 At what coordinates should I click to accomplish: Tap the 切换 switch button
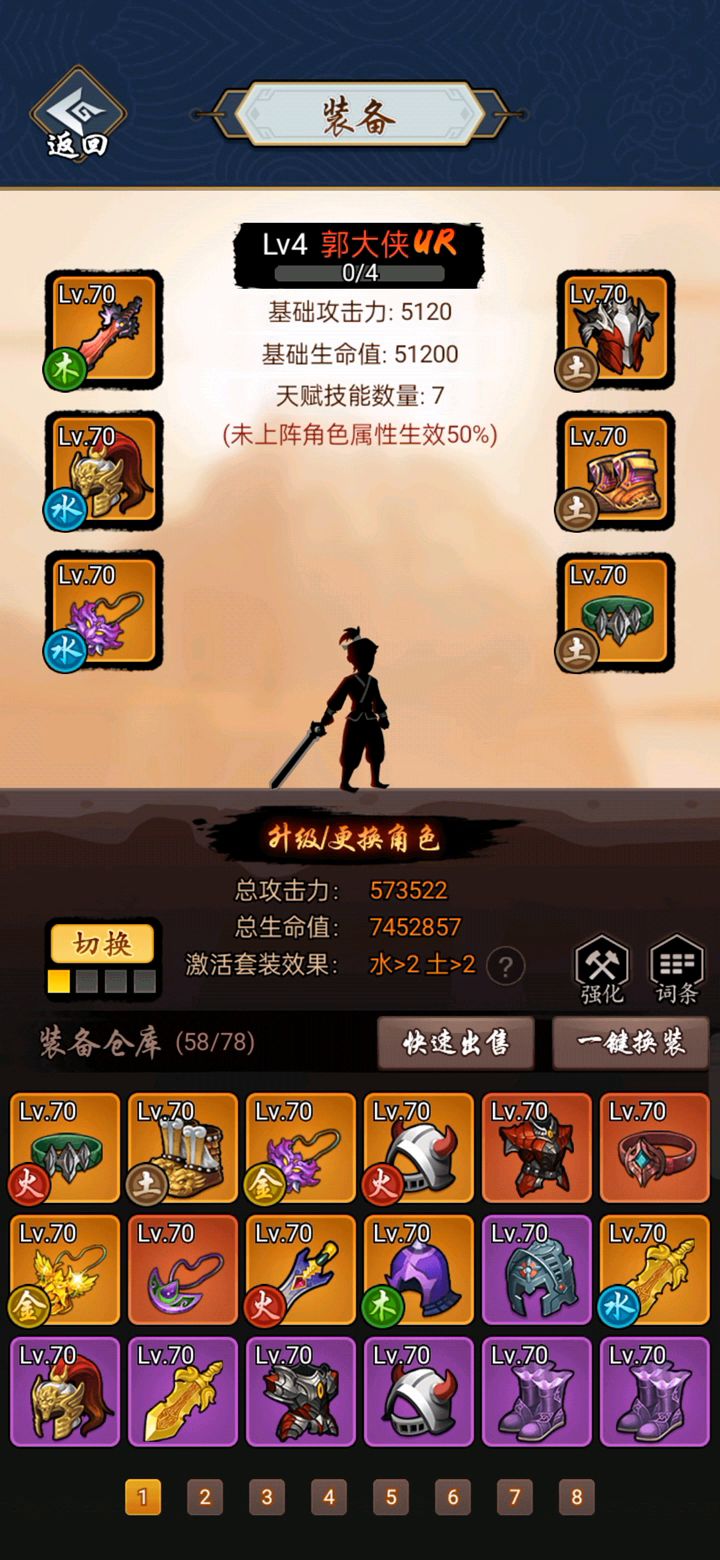pyautogui.click(x=102, y=944)
